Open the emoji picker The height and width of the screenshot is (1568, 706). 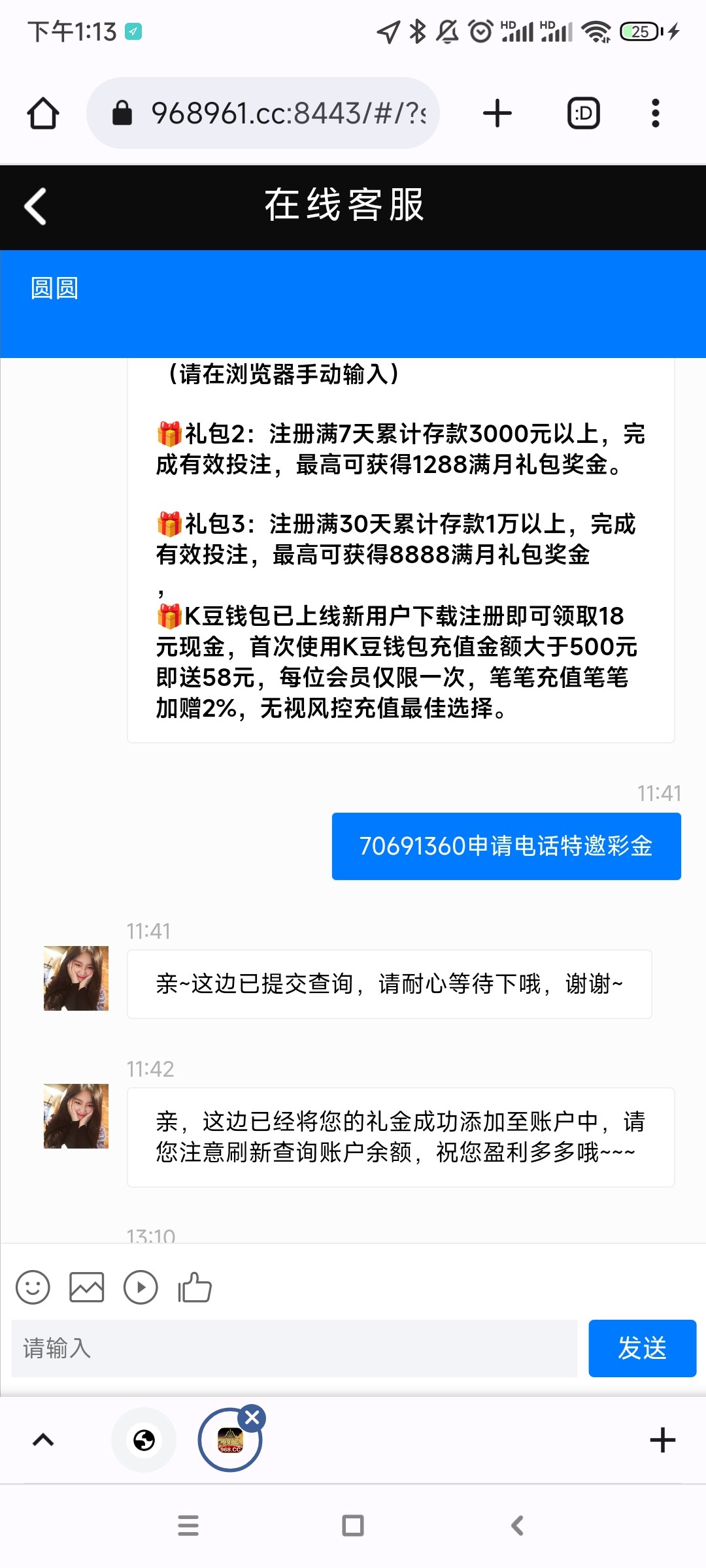(33, 1288)
